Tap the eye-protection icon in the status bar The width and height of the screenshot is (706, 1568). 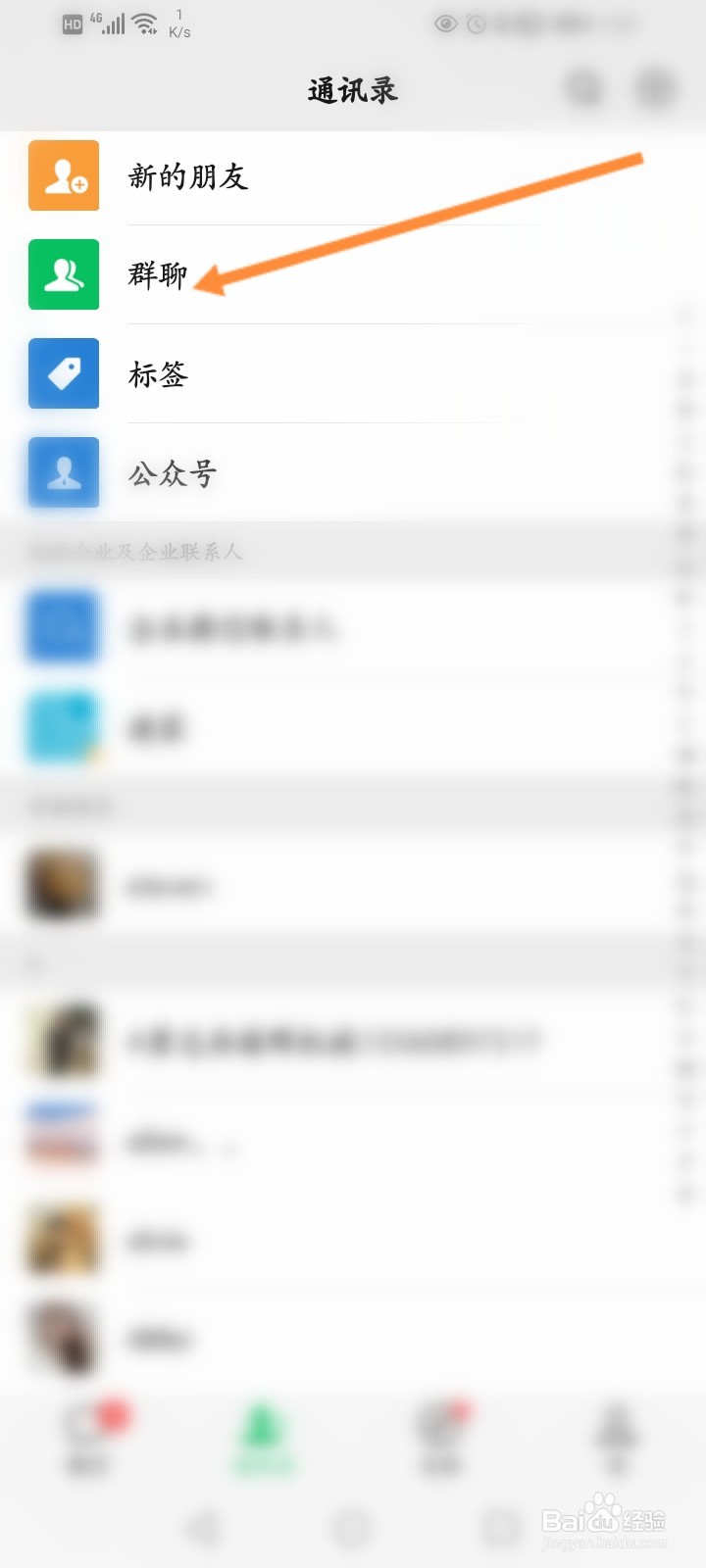(446, 24)
